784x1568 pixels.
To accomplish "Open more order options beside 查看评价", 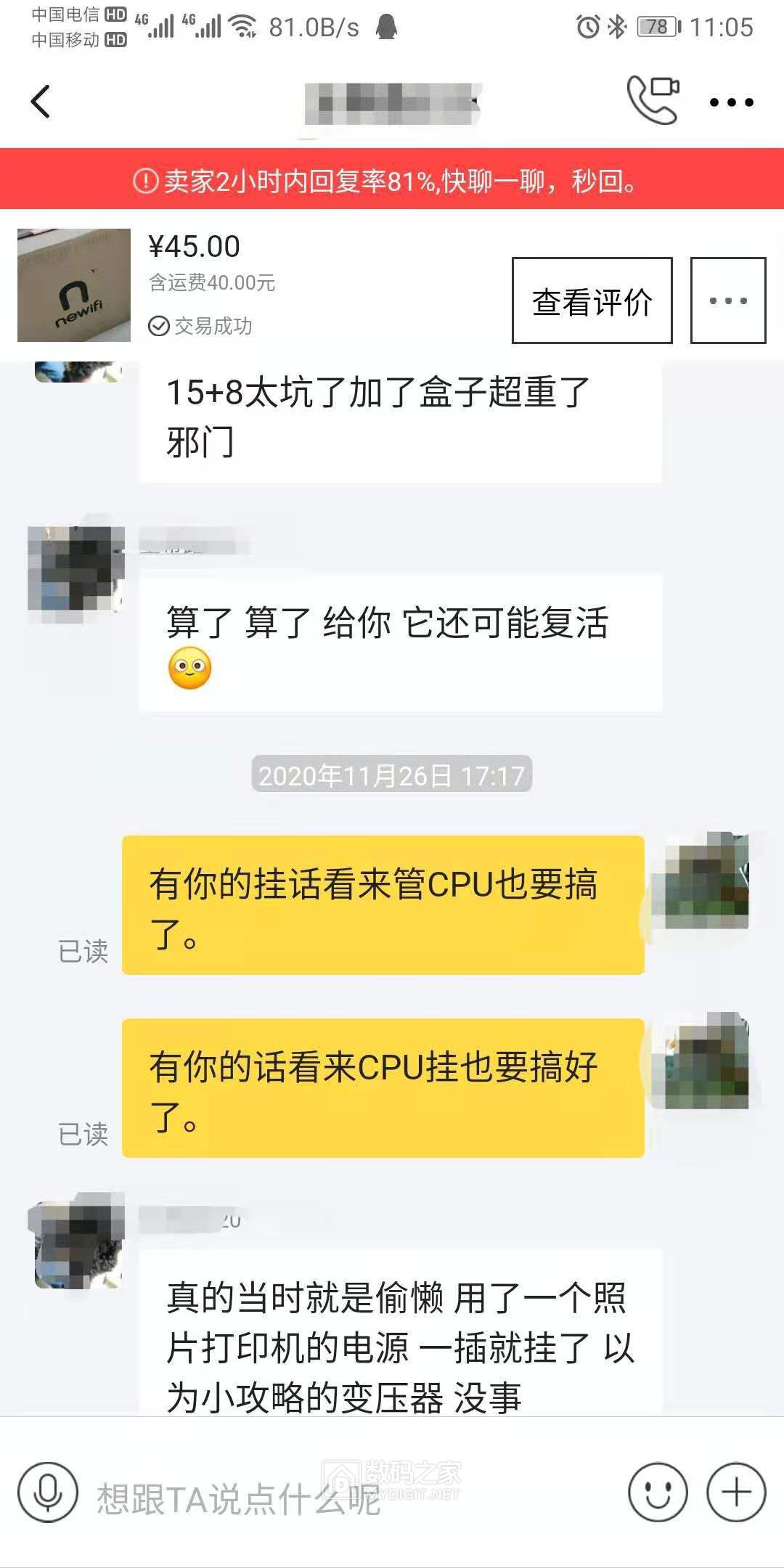I will coord(727,301).
